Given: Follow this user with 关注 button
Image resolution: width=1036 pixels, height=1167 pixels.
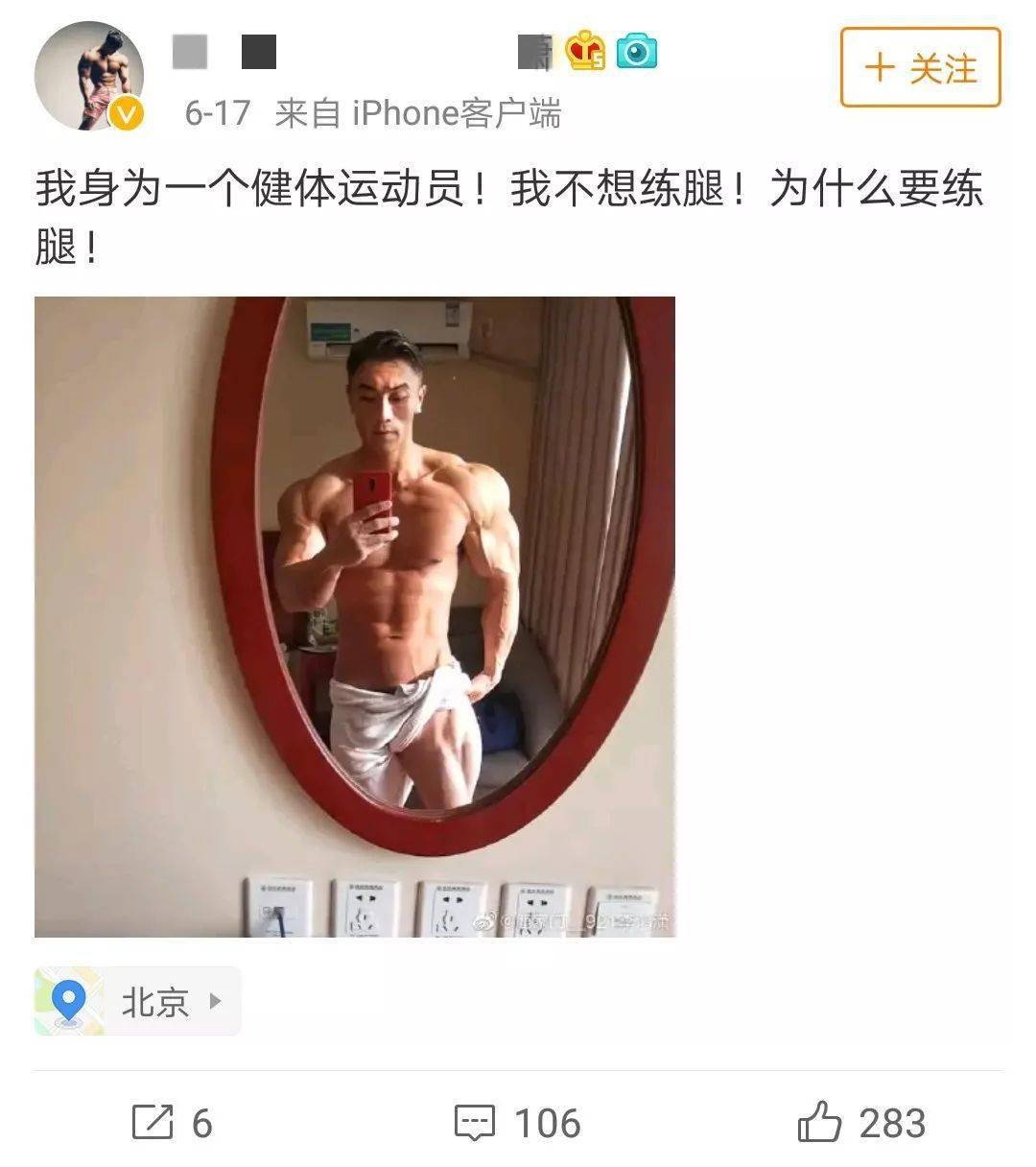Looking at the screenshot, I should (x=920, y=67).
